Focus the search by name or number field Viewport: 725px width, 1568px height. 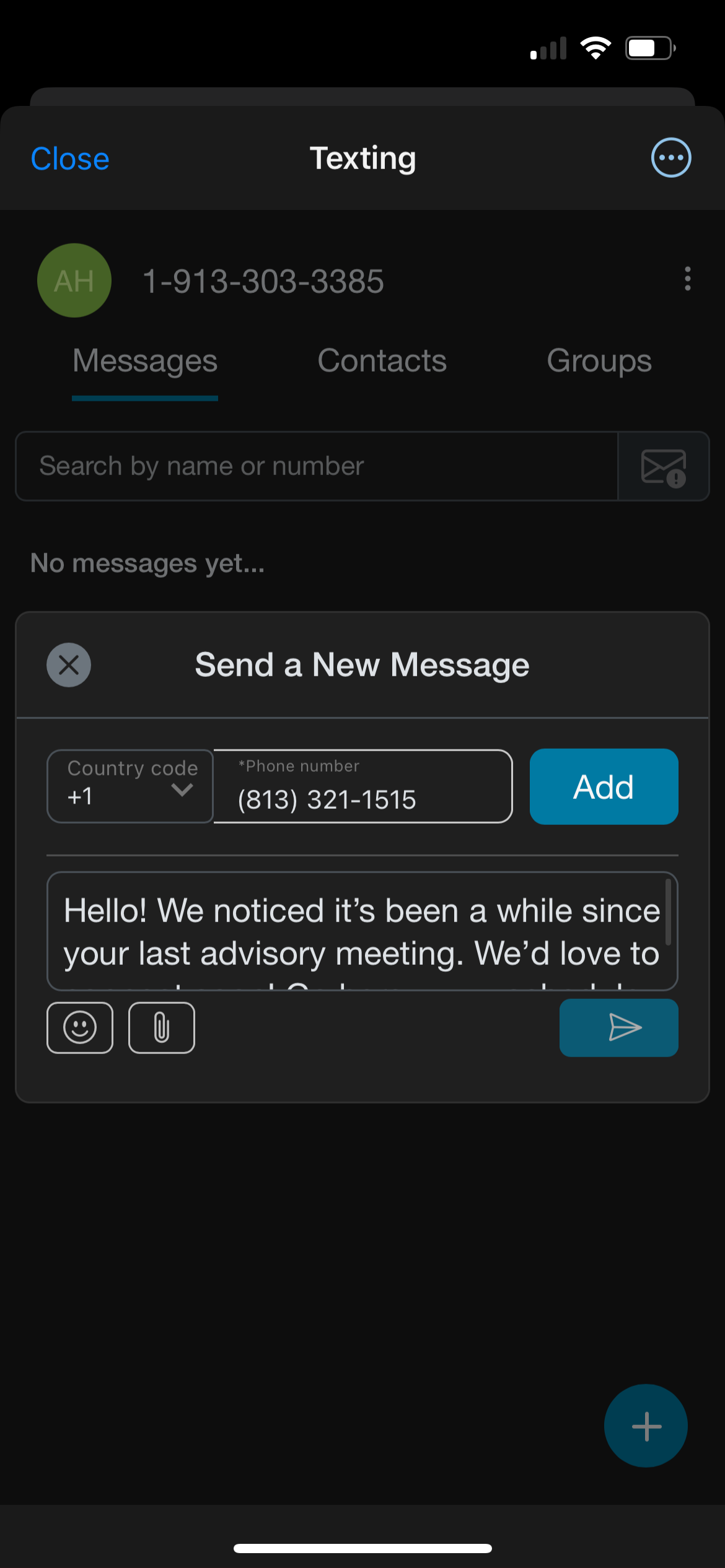point(317,466)
